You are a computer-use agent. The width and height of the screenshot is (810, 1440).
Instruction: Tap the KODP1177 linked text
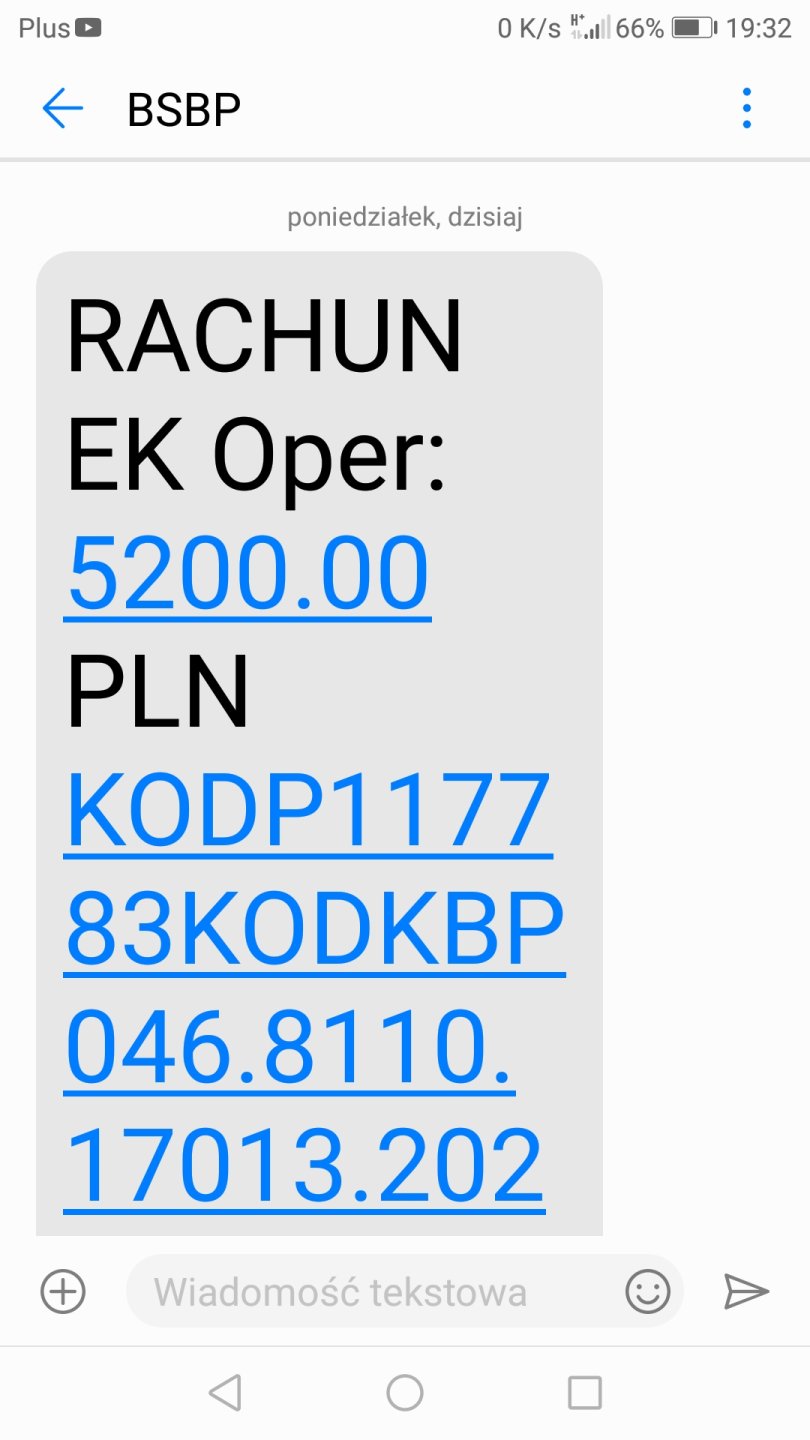pyautogui.click(x=308, y=810)
